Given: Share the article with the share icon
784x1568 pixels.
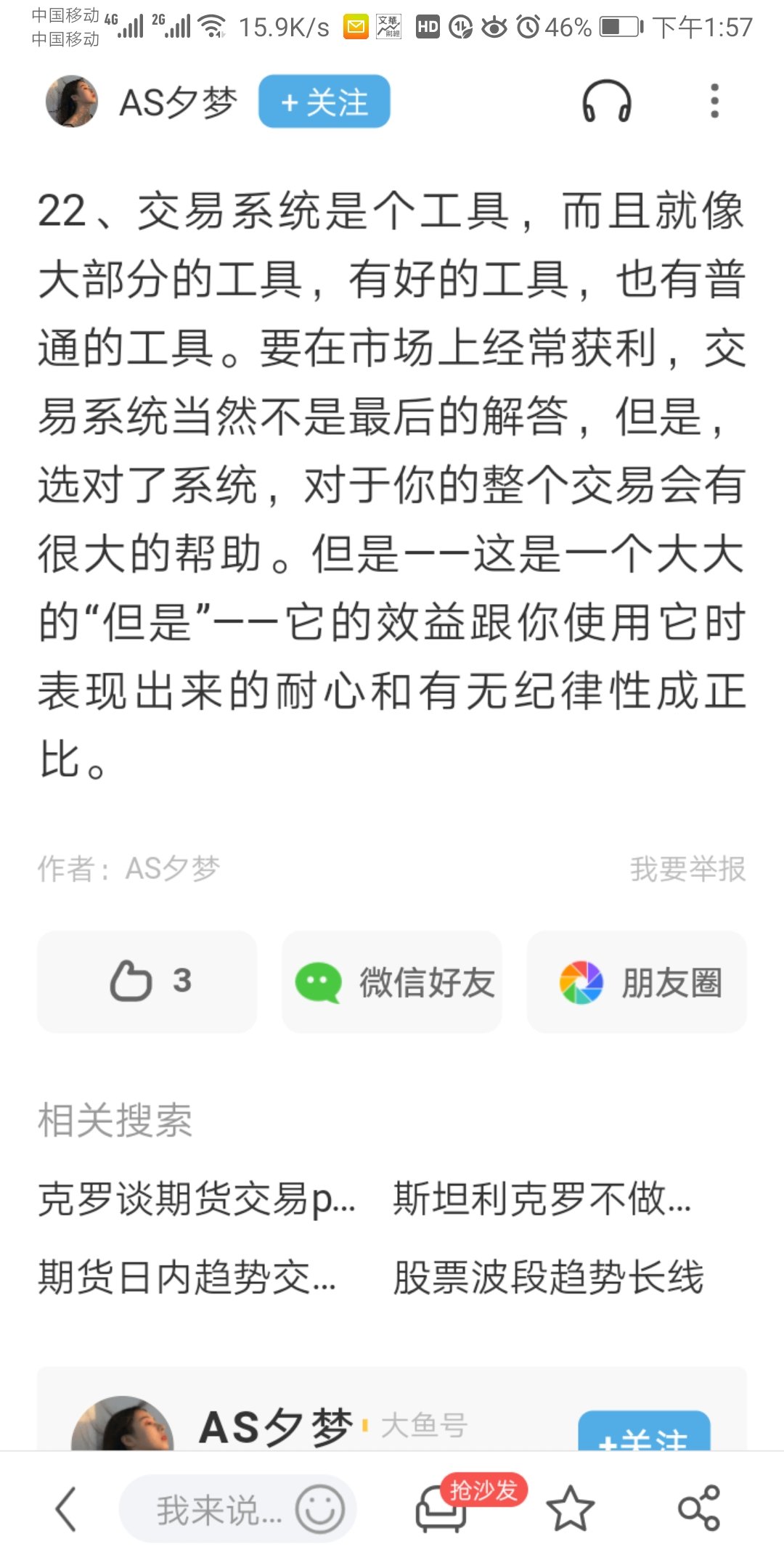Looking at the screenshot, I should [698, 1508].
